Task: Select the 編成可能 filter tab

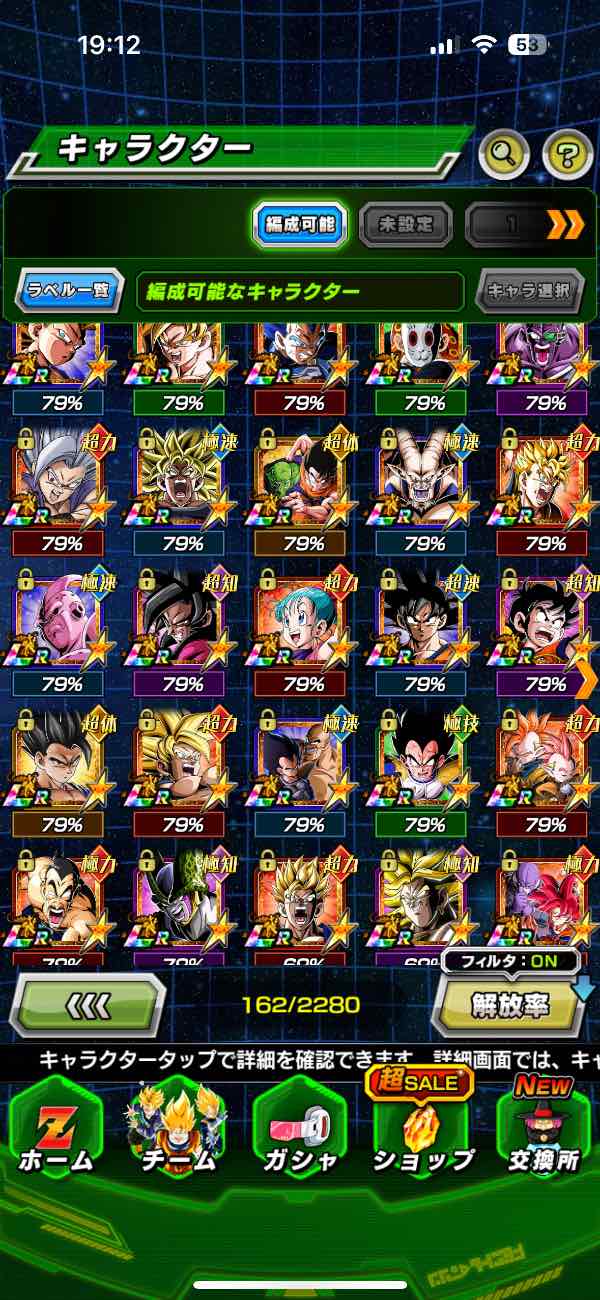Action: [x=300, y=225]
